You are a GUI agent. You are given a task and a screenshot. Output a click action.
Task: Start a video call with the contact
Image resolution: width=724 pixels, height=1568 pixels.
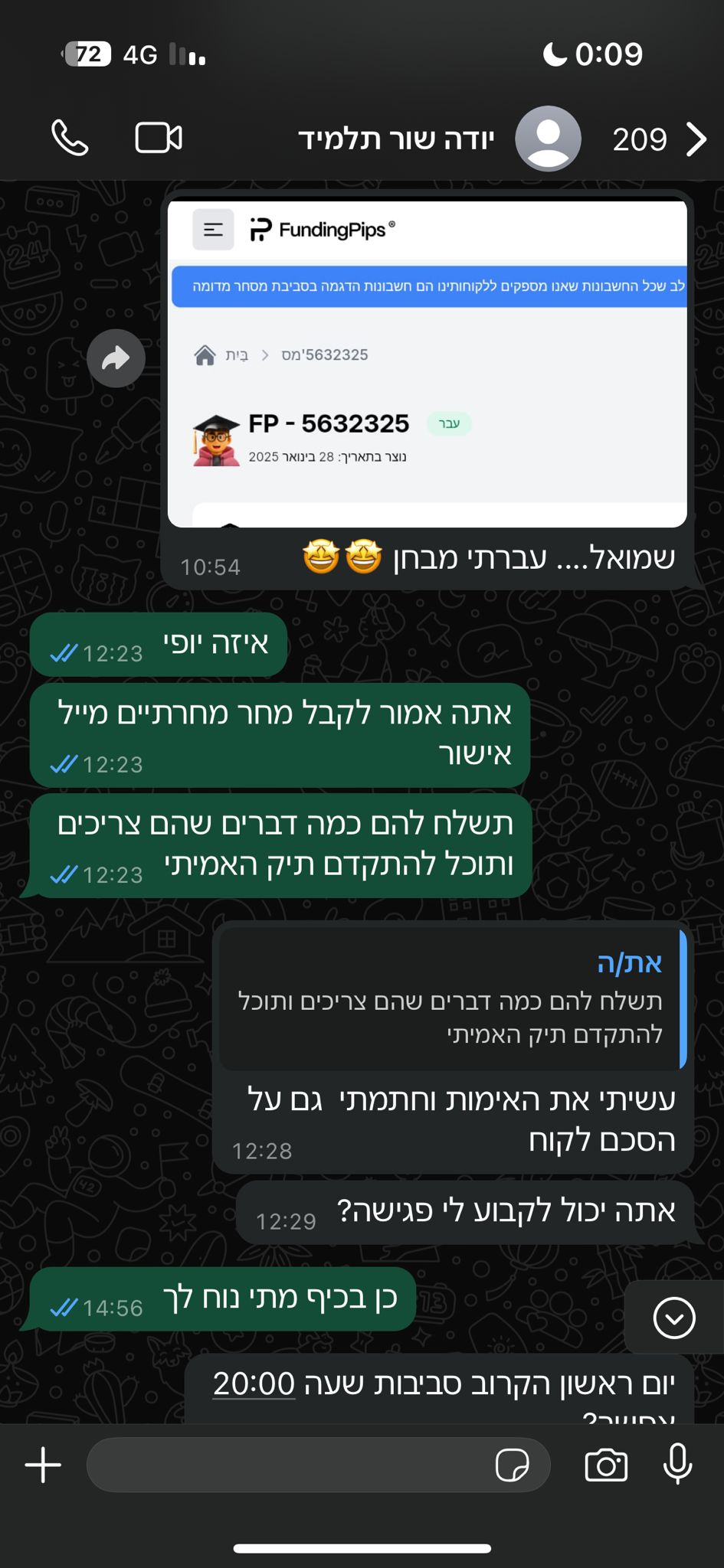159,139
